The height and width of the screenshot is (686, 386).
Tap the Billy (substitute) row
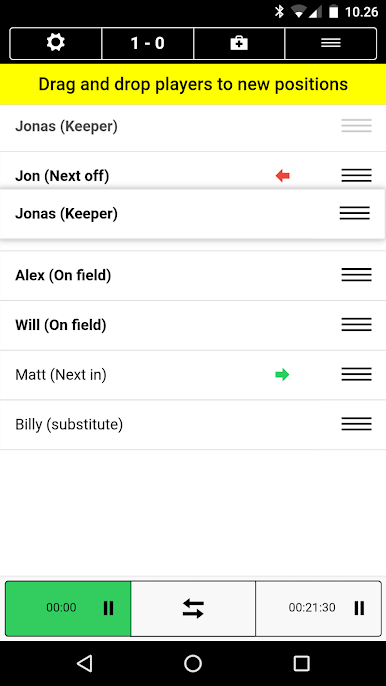click(x=193, y=424)
